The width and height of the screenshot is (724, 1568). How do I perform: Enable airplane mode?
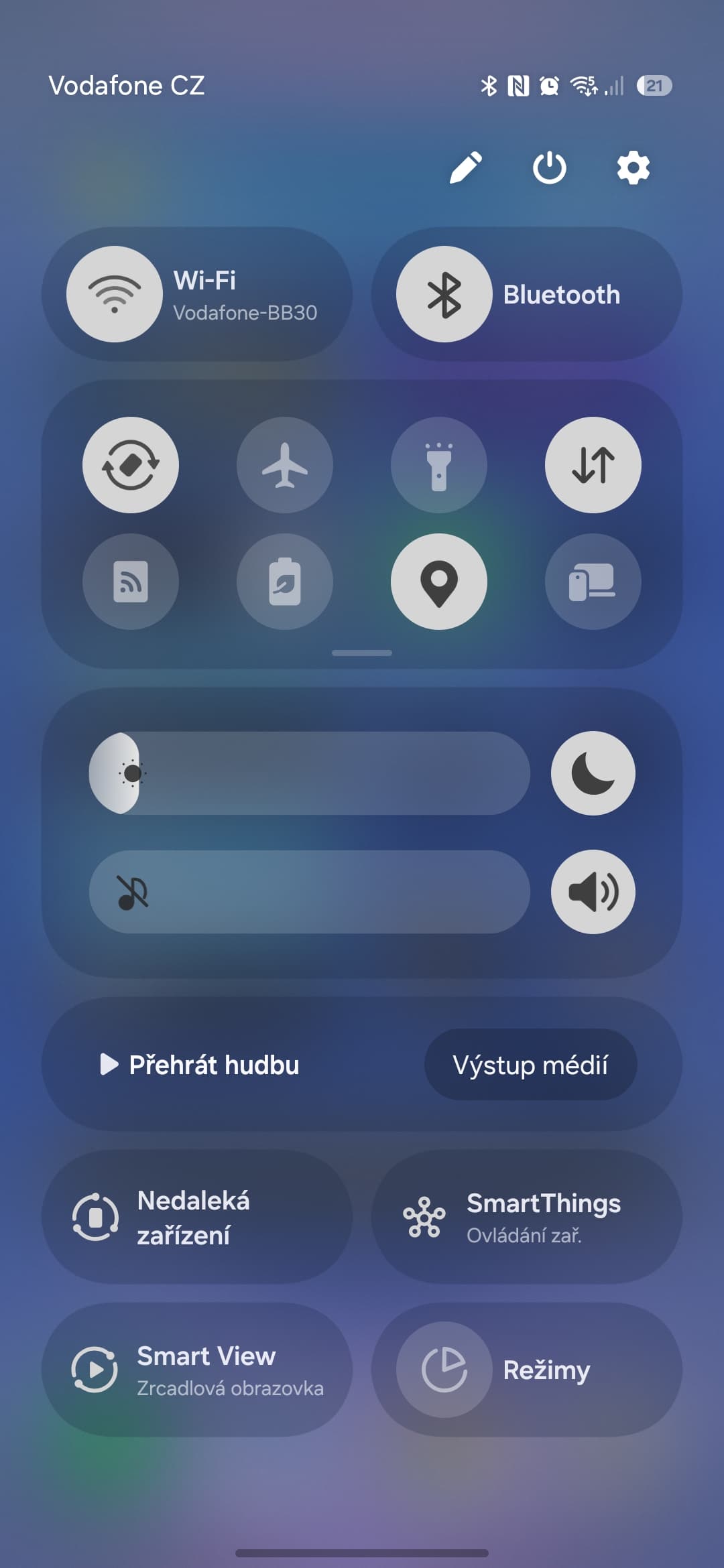[285, 465]
